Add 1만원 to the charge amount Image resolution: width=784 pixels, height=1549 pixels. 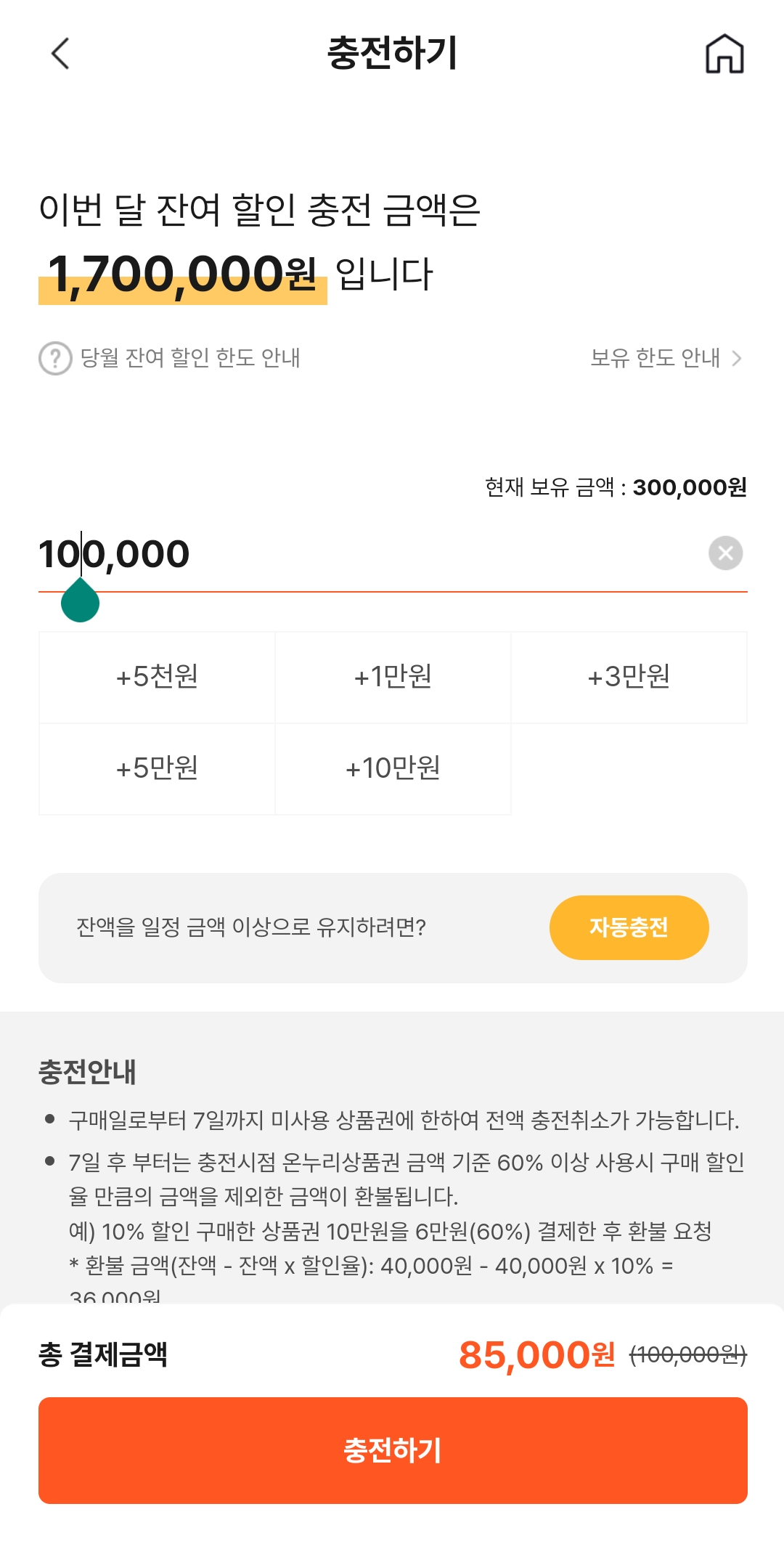(x=392, y=677)
